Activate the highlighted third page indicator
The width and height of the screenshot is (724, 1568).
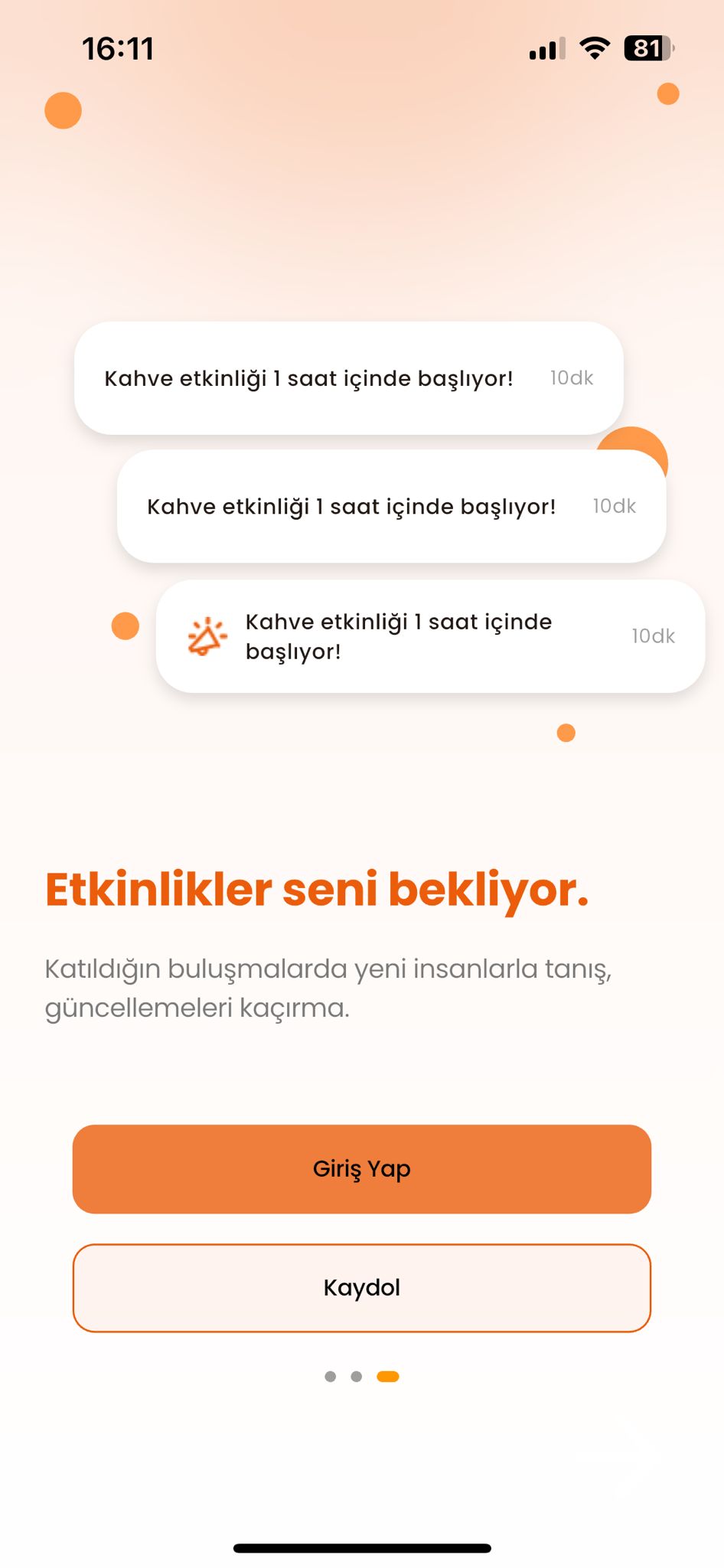(388, 1376)
